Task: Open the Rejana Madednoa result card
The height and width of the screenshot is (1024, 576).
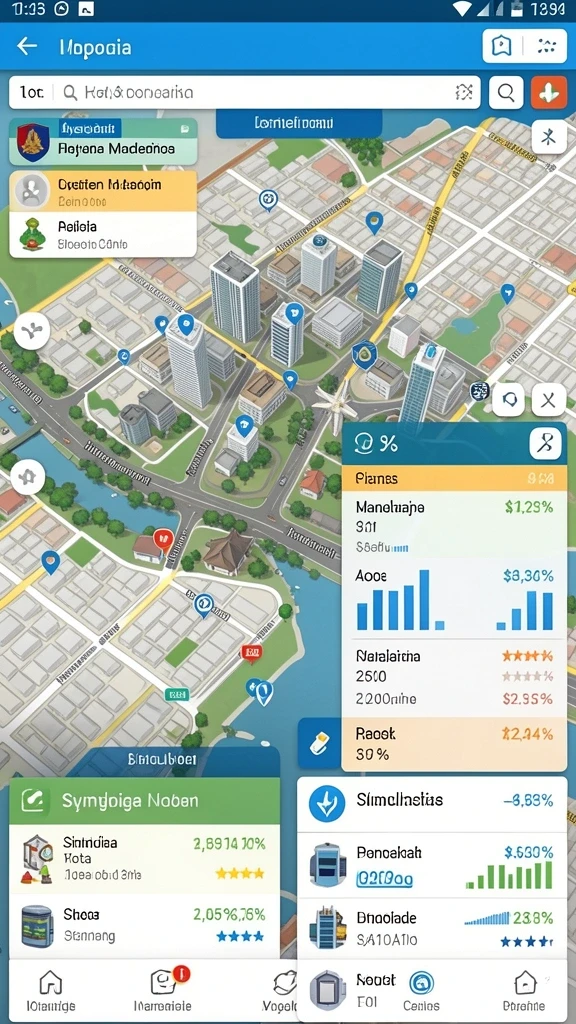Action: [103, 141]
